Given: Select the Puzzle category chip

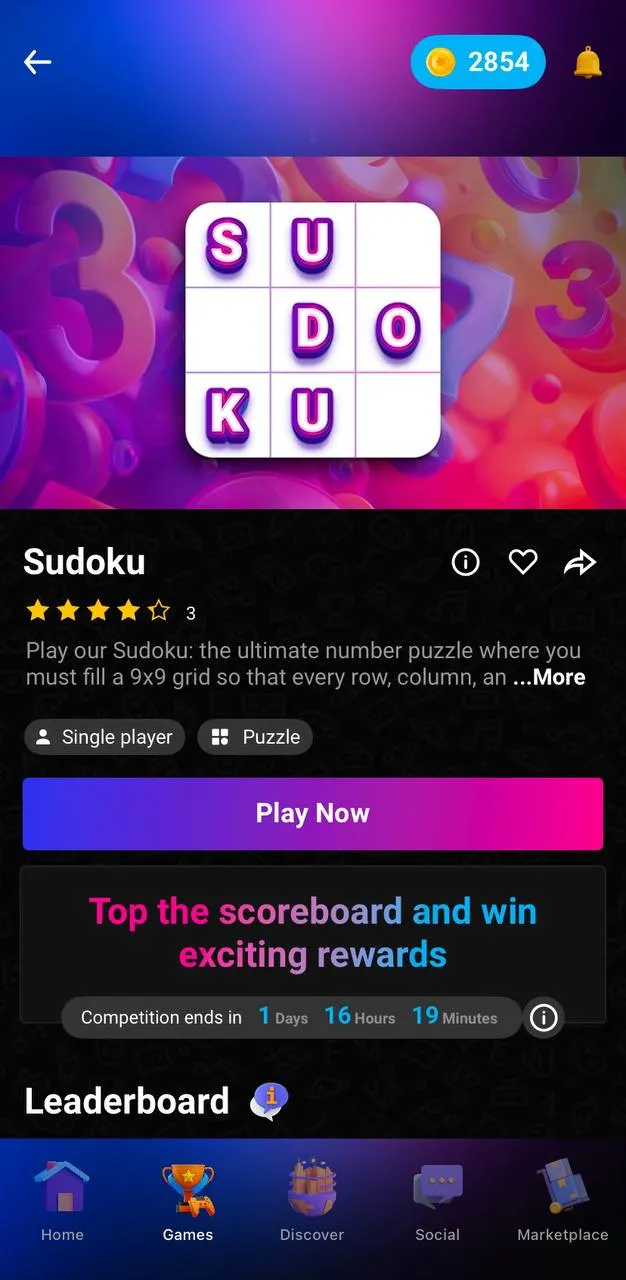Looking at the screenshot, I should [x=256, y=737].
